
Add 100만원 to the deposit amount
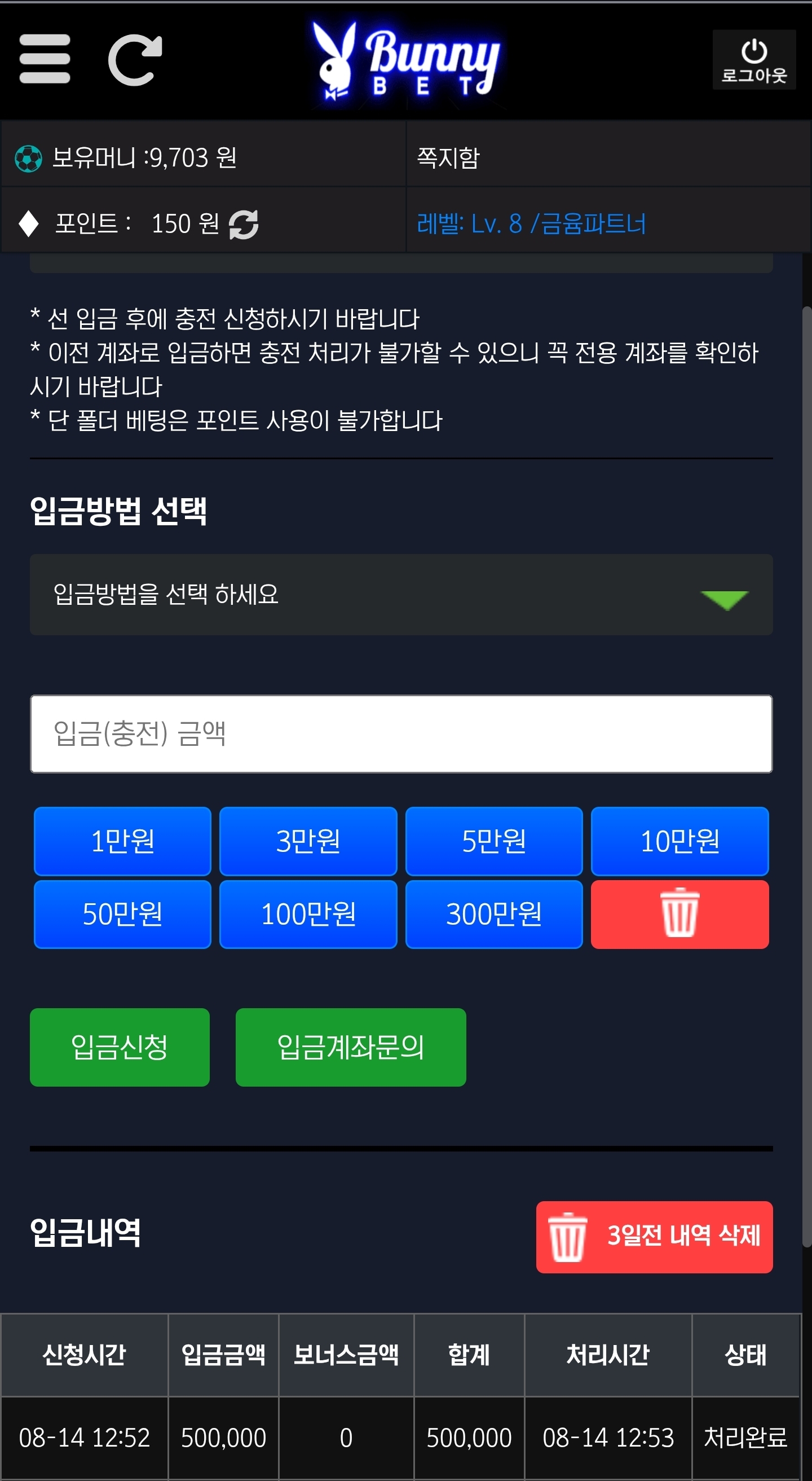[308, 914]
